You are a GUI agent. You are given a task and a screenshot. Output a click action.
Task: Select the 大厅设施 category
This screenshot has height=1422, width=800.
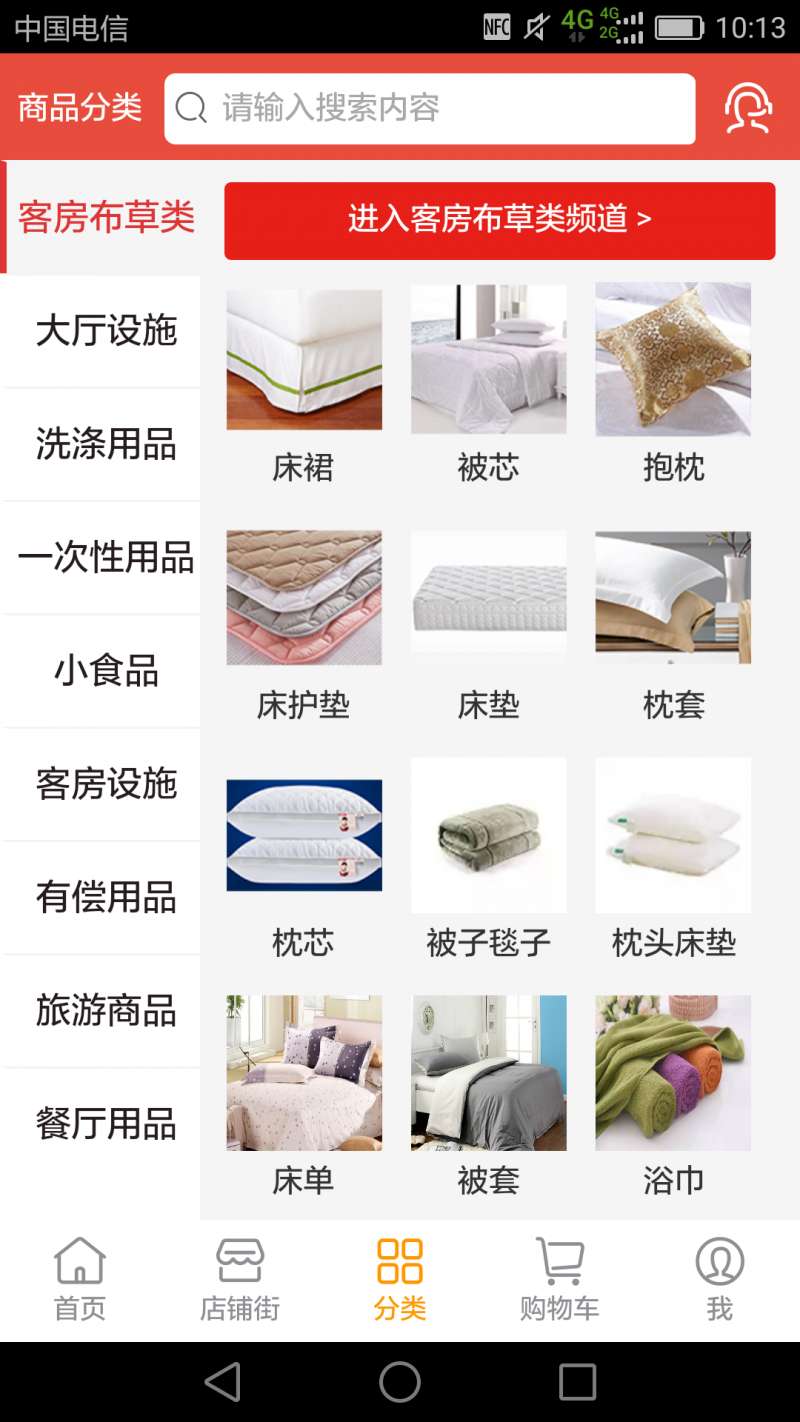click(106, 331)
